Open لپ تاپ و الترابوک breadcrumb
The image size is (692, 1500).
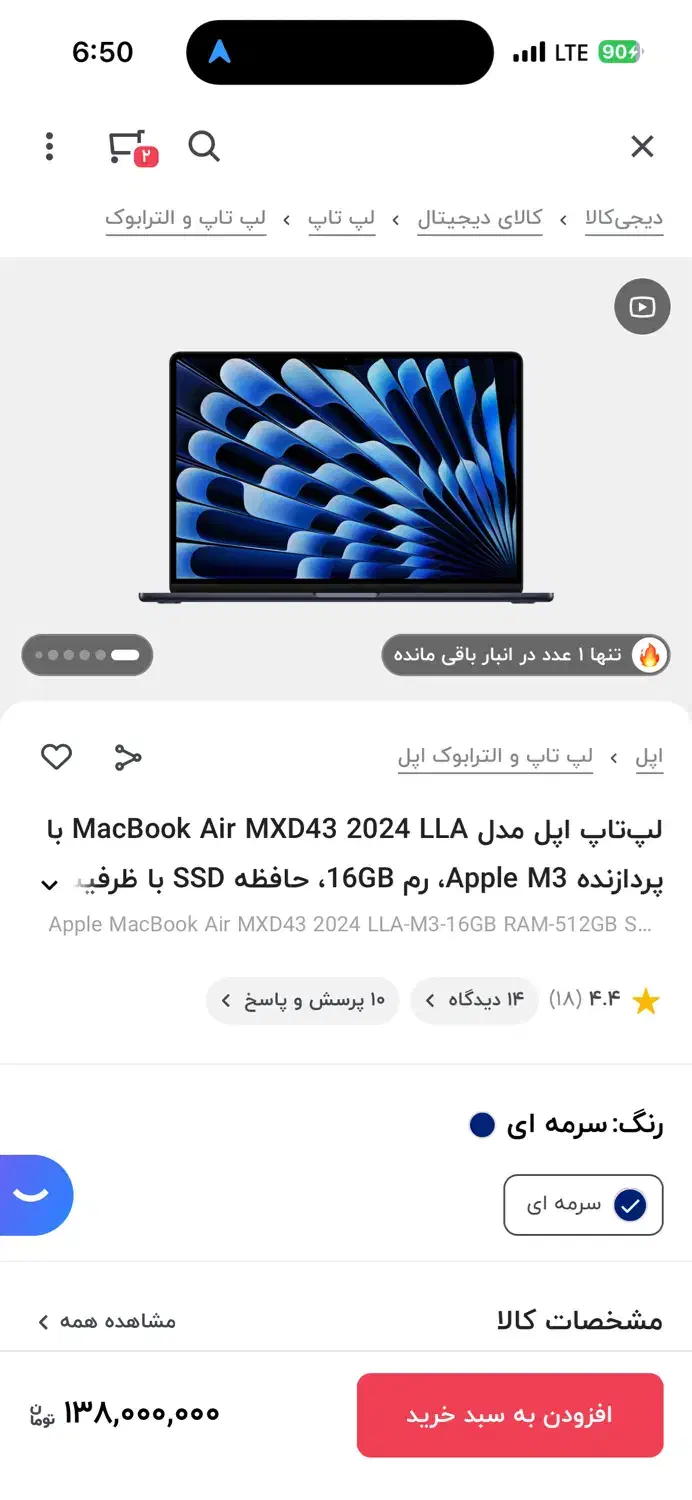click(x=186, y=219)
